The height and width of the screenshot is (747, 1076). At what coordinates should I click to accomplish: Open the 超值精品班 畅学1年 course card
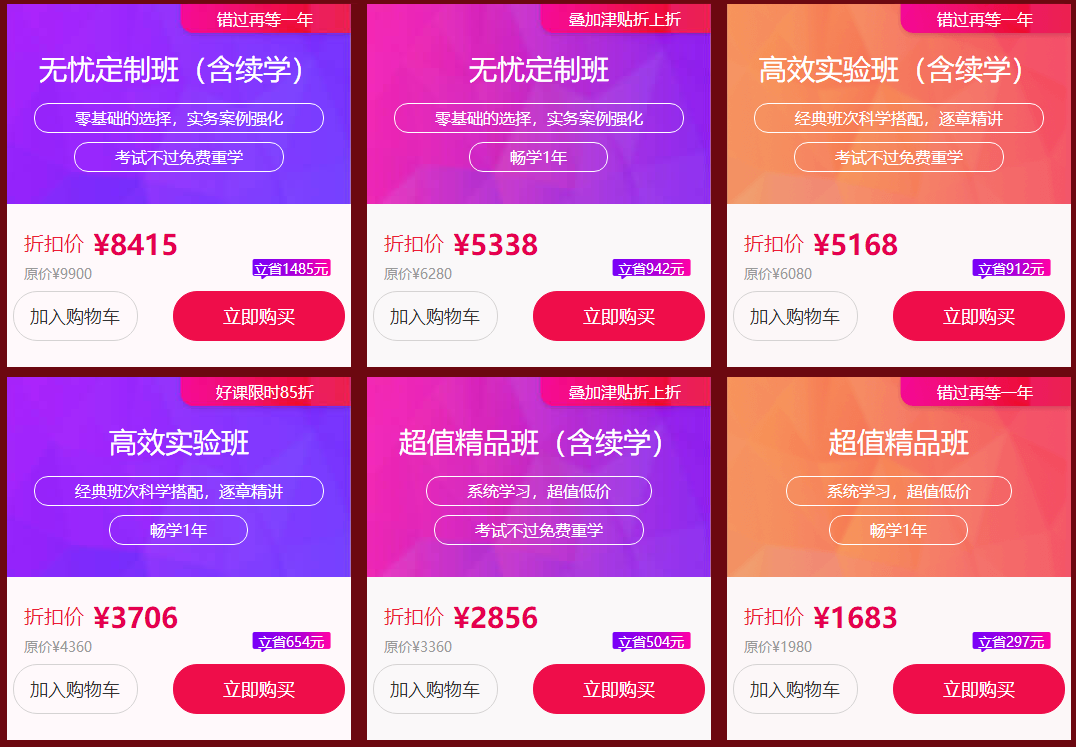click(898, 443)
